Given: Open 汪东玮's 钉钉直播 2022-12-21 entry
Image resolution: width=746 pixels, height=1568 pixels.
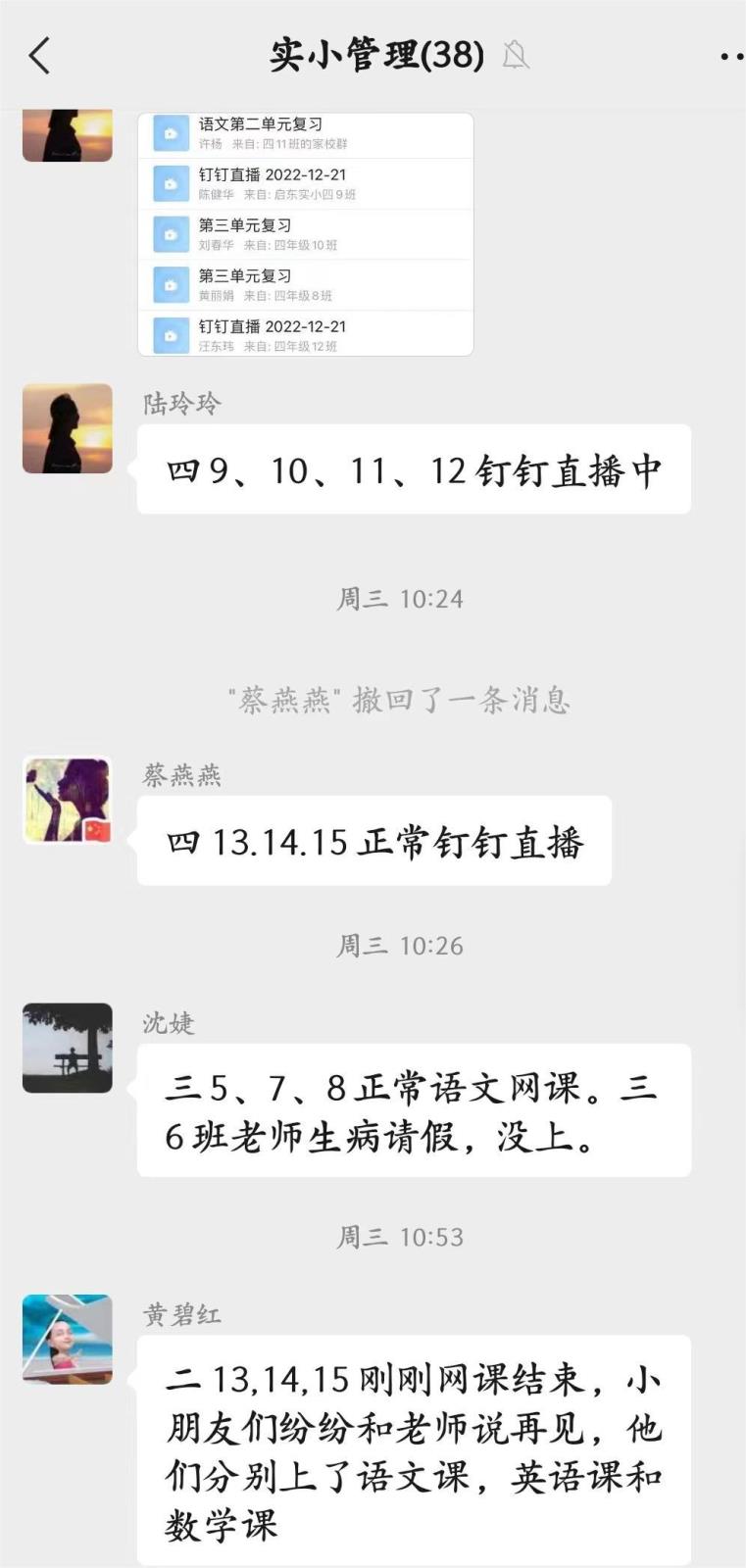Looking at the screenshot, I should tap(305, 335).
